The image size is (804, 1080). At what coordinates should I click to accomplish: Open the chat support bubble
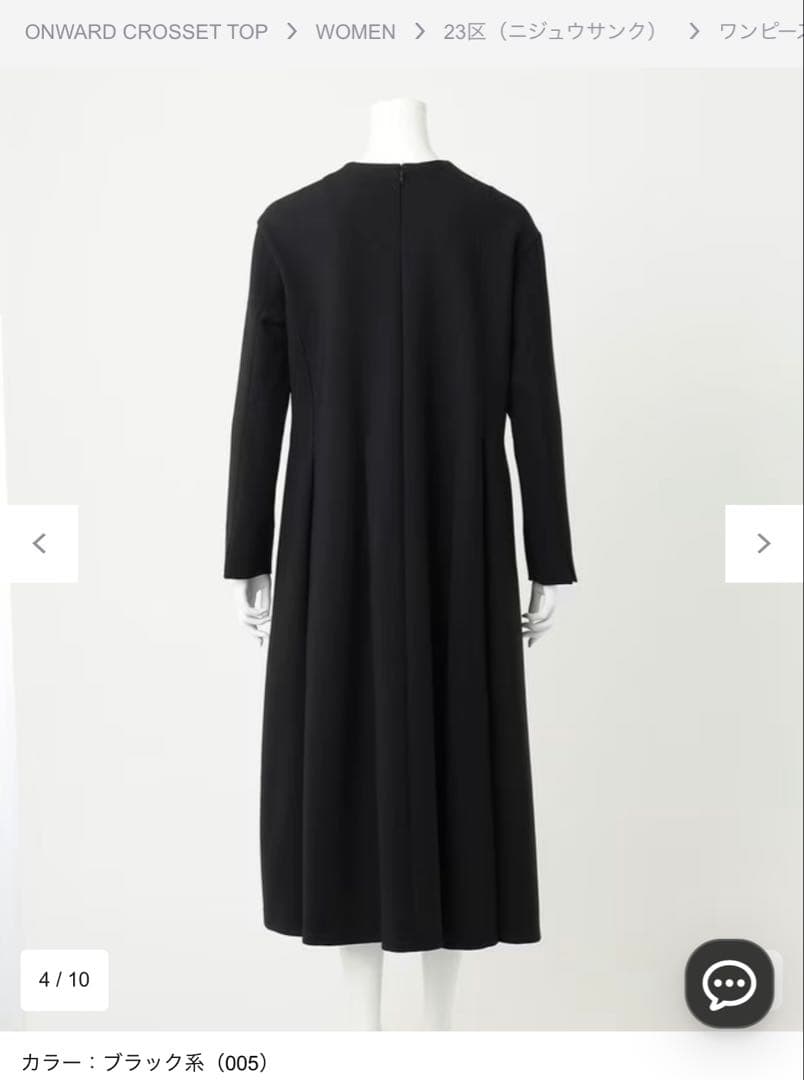pos(729,983)
